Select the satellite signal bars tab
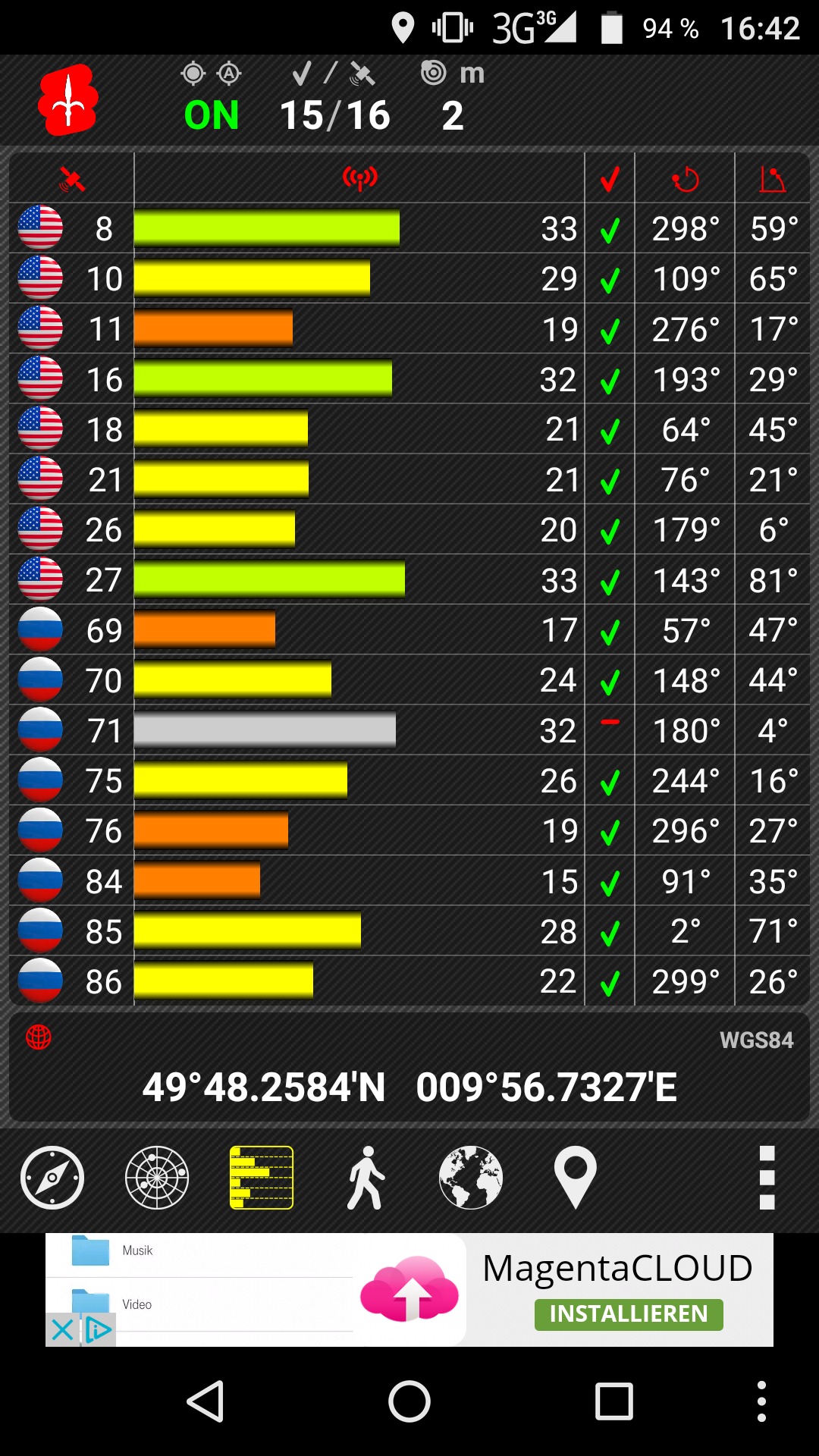The width and height of the screenshot is (819, 1456). click(262, 1178)
